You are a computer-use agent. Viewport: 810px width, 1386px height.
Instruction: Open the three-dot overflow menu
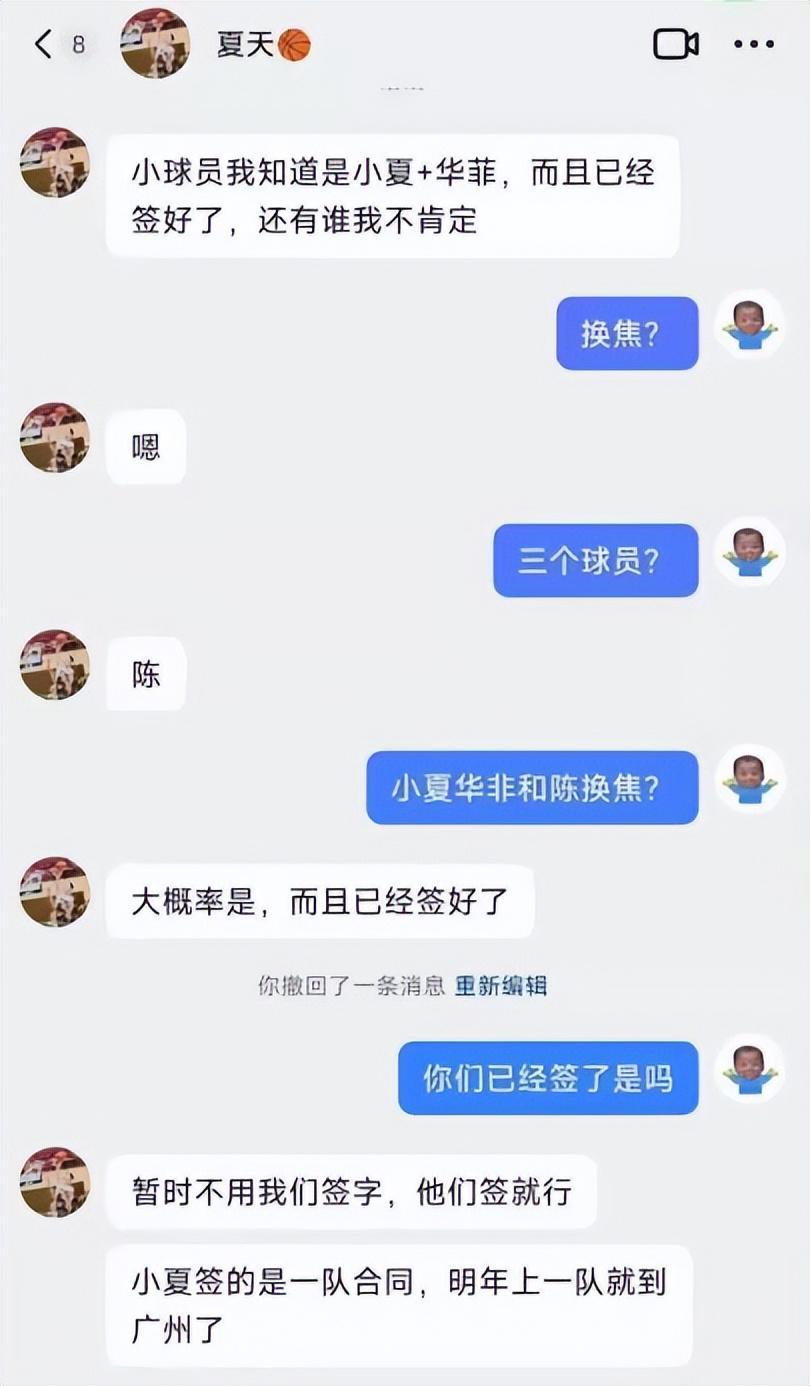754,44
